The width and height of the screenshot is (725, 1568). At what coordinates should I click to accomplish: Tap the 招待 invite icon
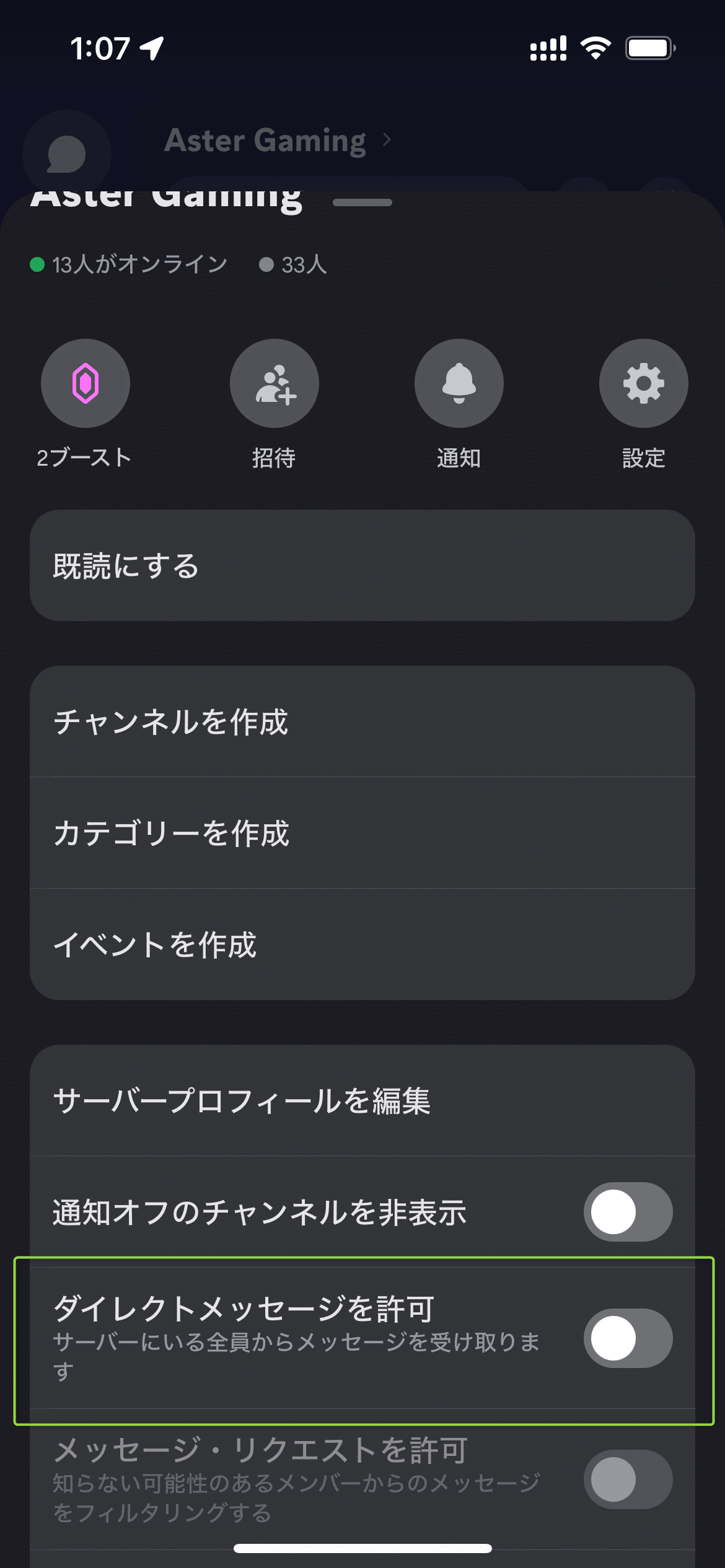tap(273, 383)
